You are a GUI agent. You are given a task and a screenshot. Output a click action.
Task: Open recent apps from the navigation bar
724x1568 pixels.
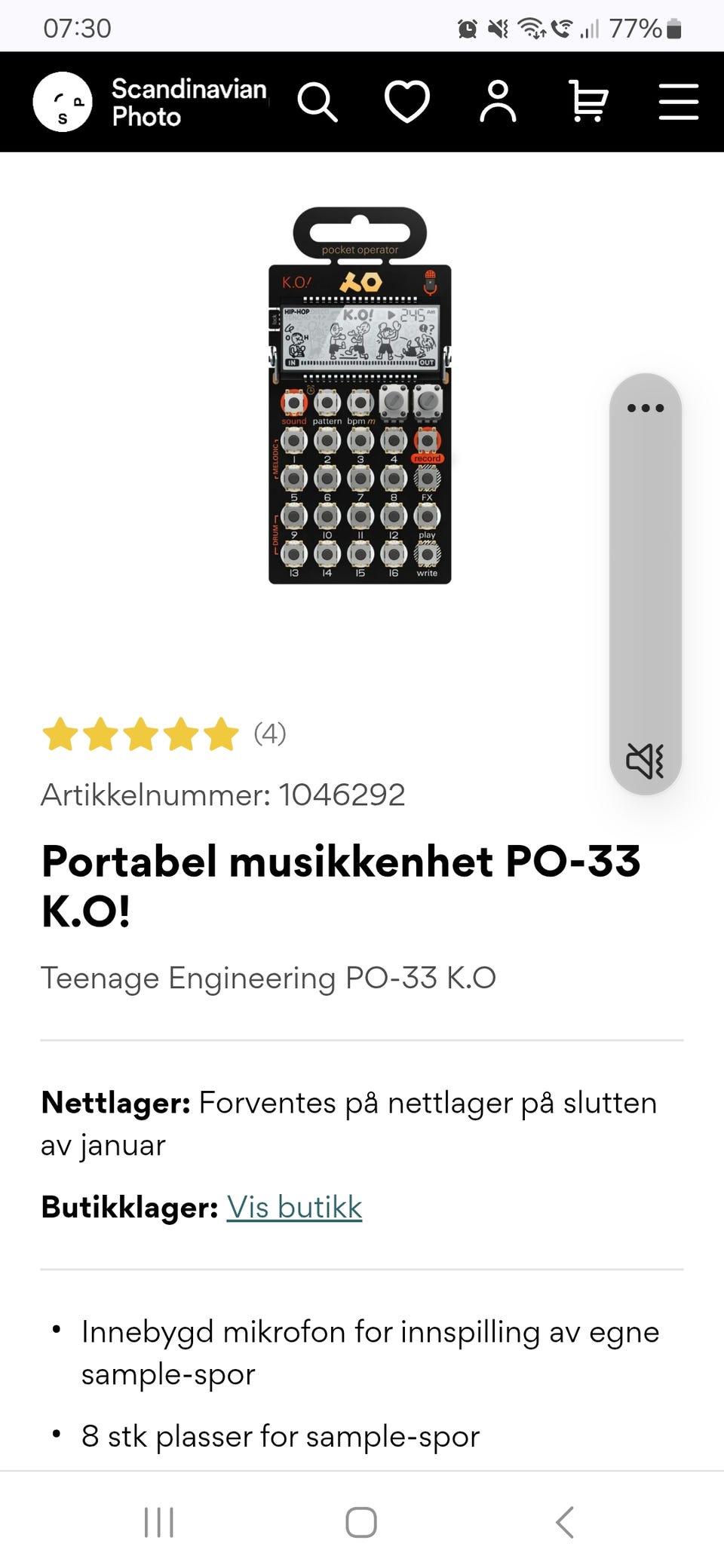[x=159, y=1522]
